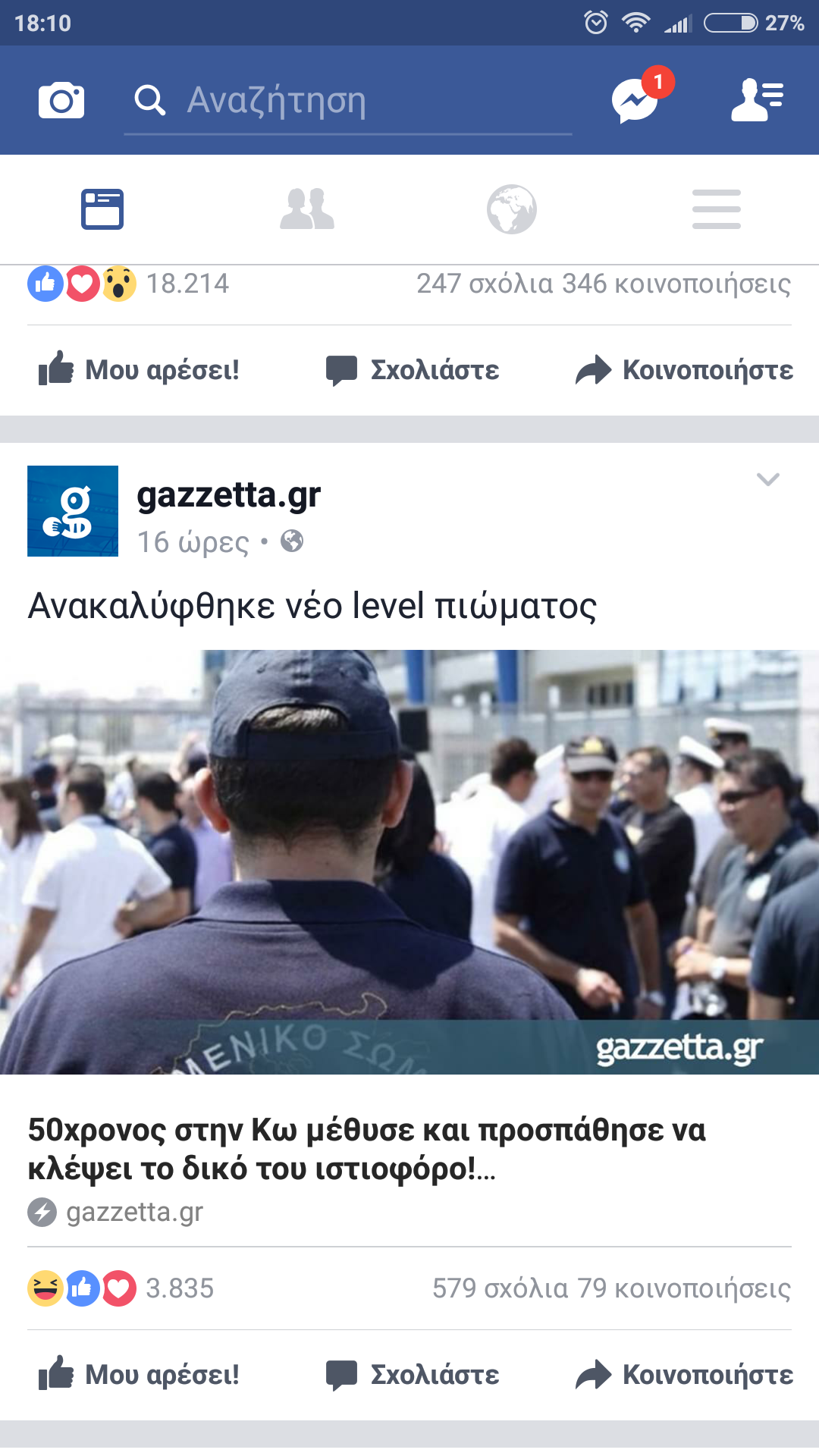Open the camera icon
Viewport: 819px width, 1456px height.
tap(61, 100)
